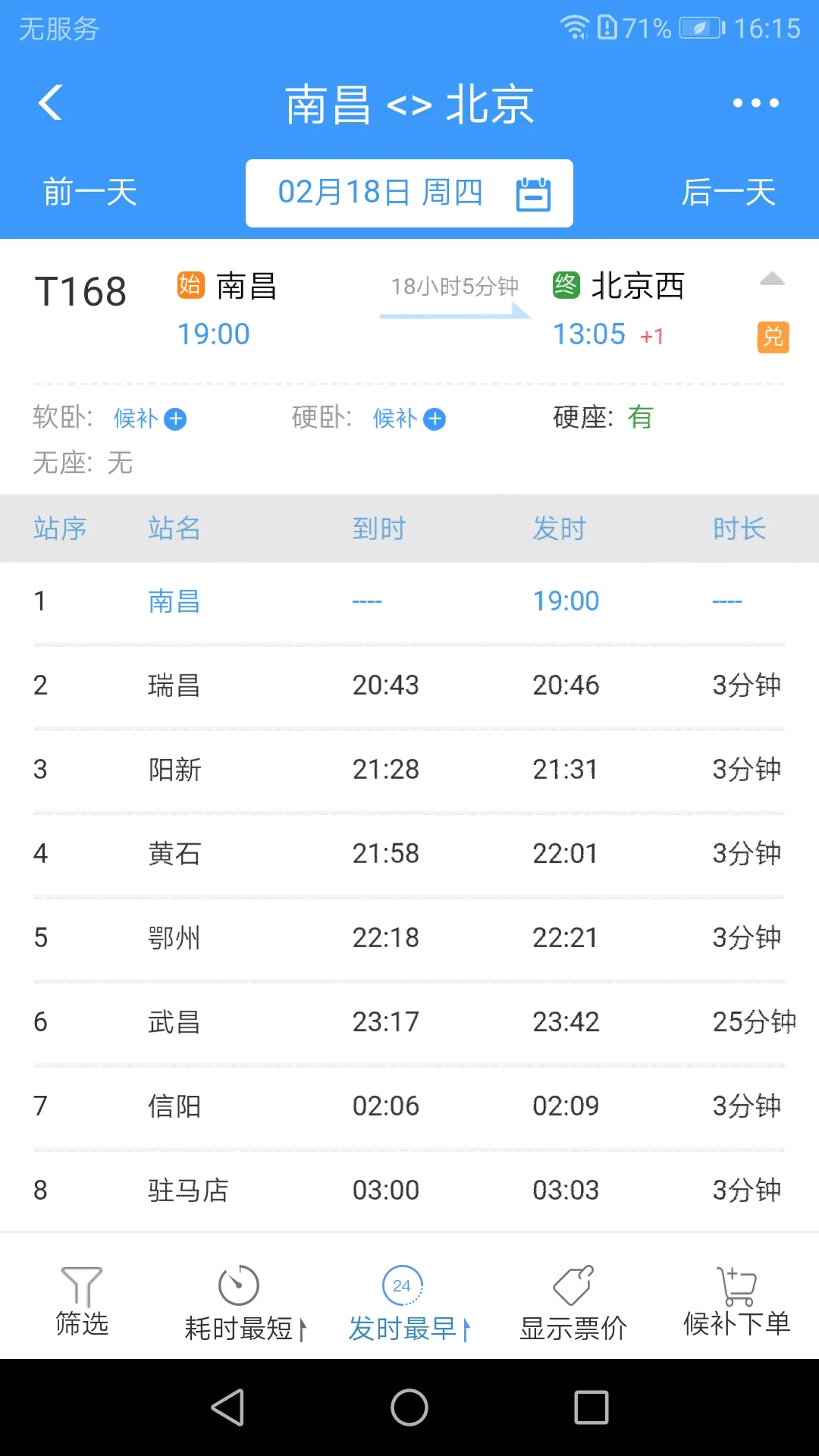Tap the back arrow at top left

tap(50, 102)
